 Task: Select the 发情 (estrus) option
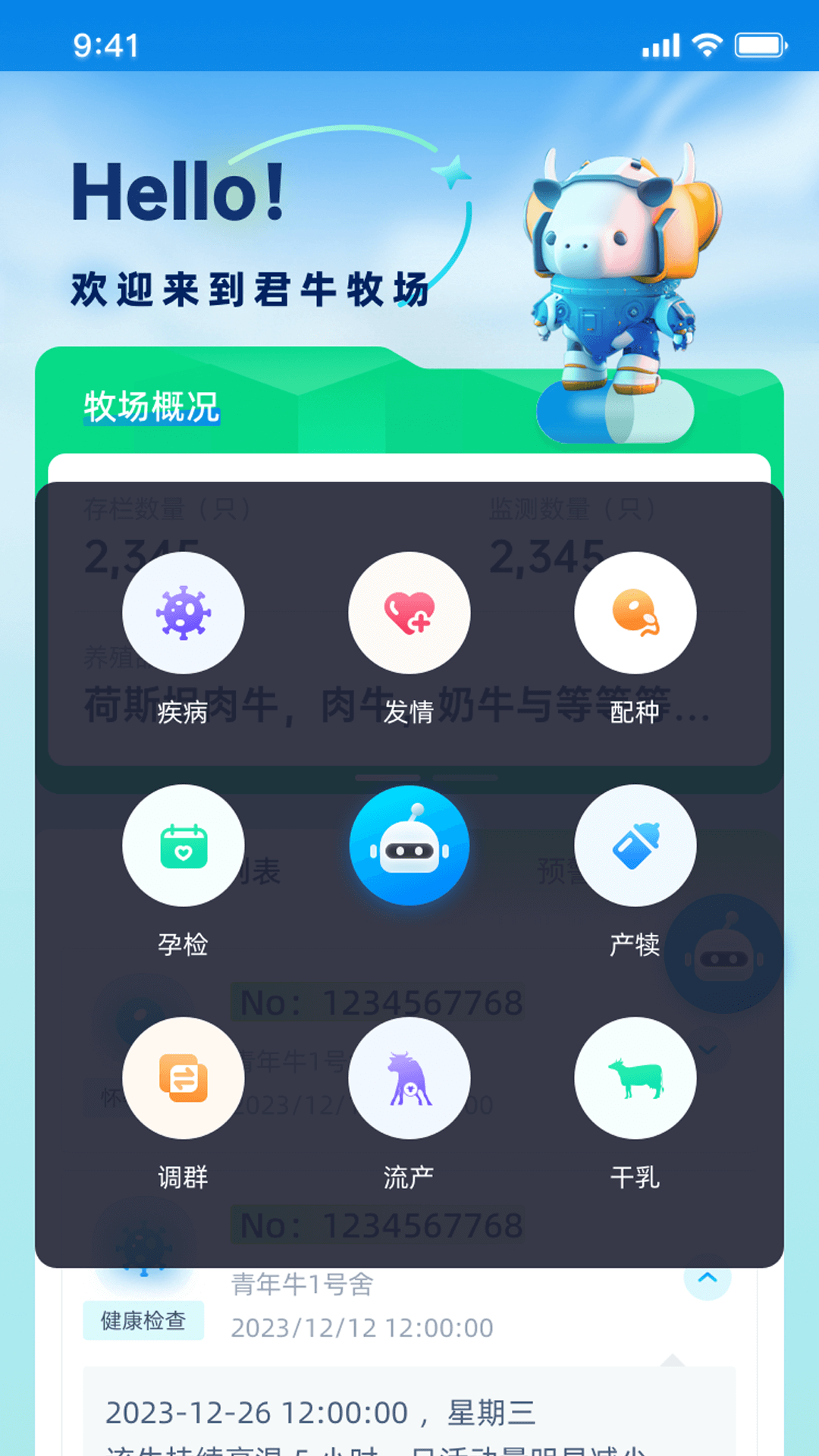pyautogui.click(x=409, y=613)
